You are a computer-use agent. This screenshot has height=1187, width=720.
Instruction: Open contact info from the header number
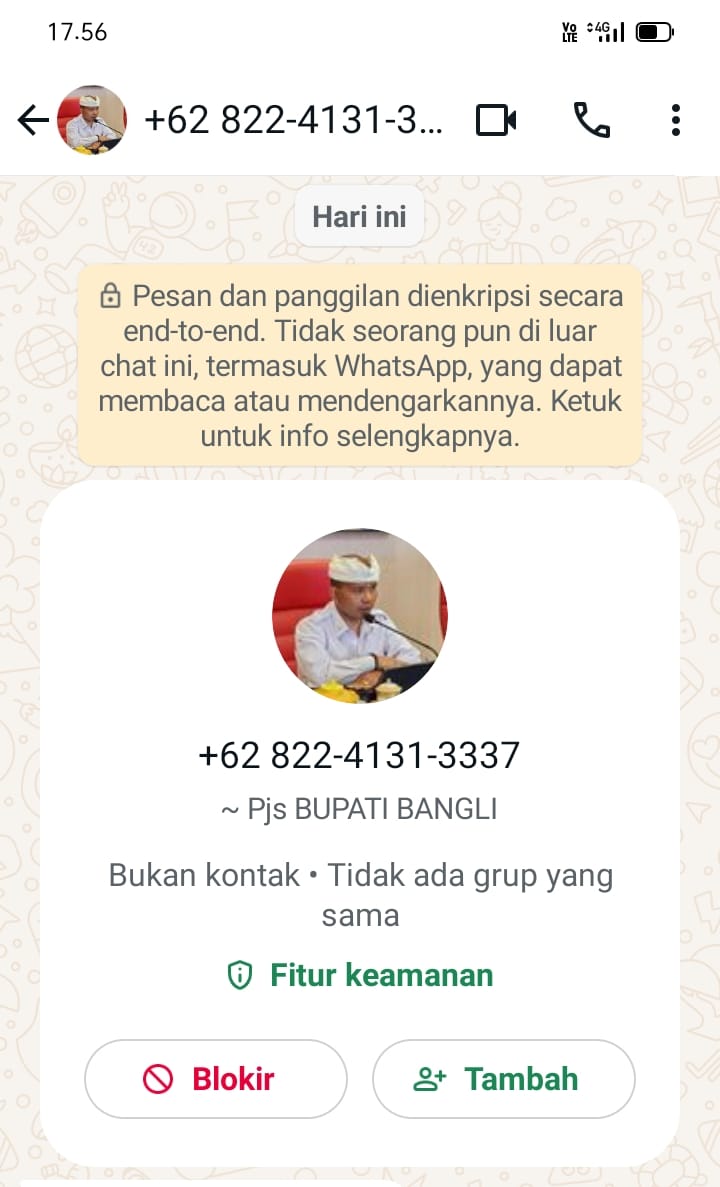[292, 121]
